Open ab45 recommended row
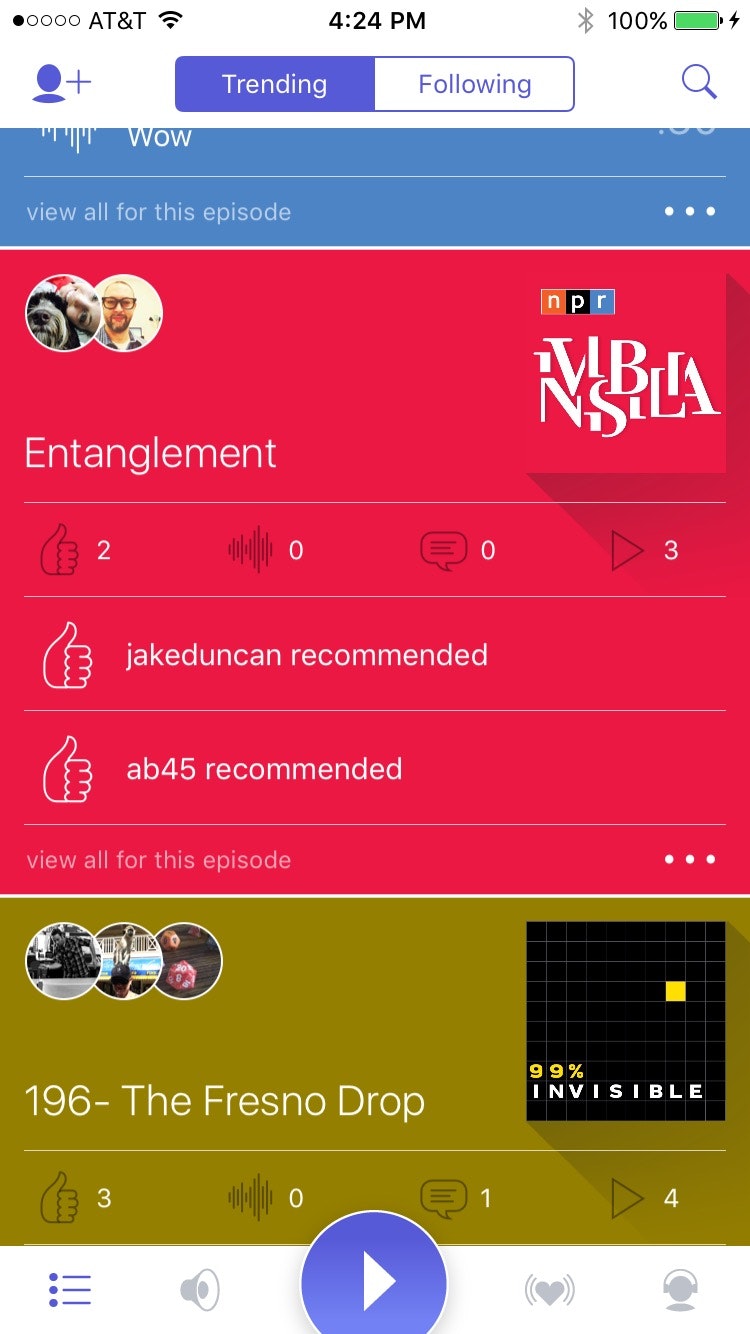The height and width of the screenshot is (1334, 750). (x=264, y=769)
